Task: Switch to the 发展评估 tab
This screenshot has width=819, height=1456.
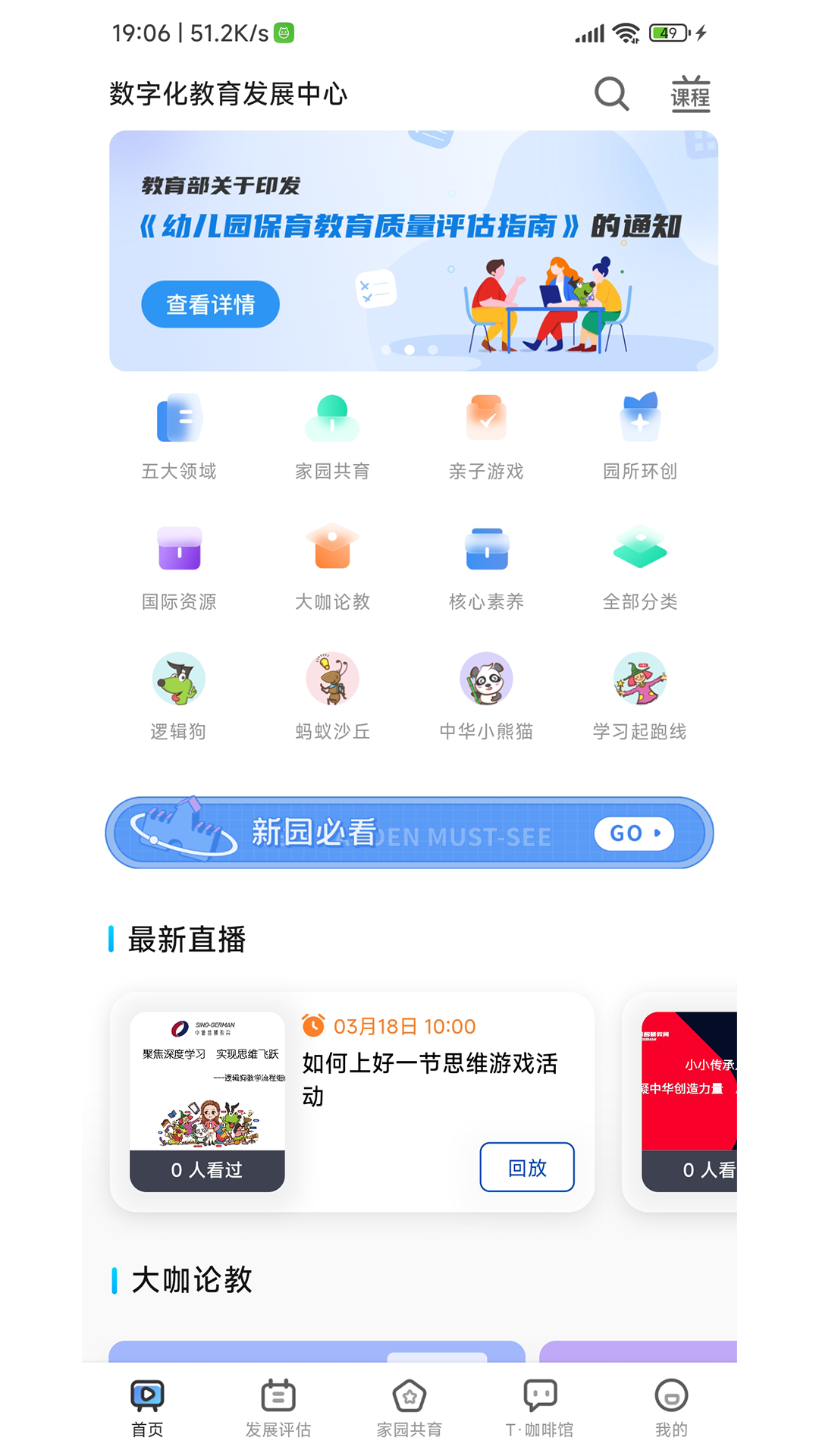Action: [x=278, y=1407]
